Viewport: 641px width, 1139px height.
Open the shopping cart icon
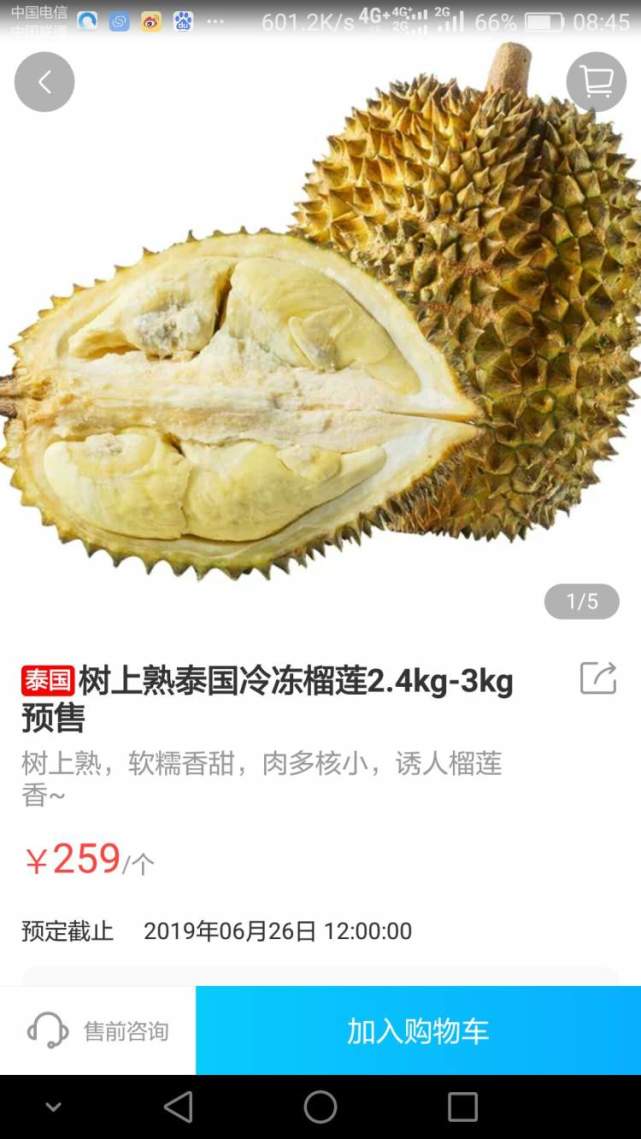click(596, 82)
